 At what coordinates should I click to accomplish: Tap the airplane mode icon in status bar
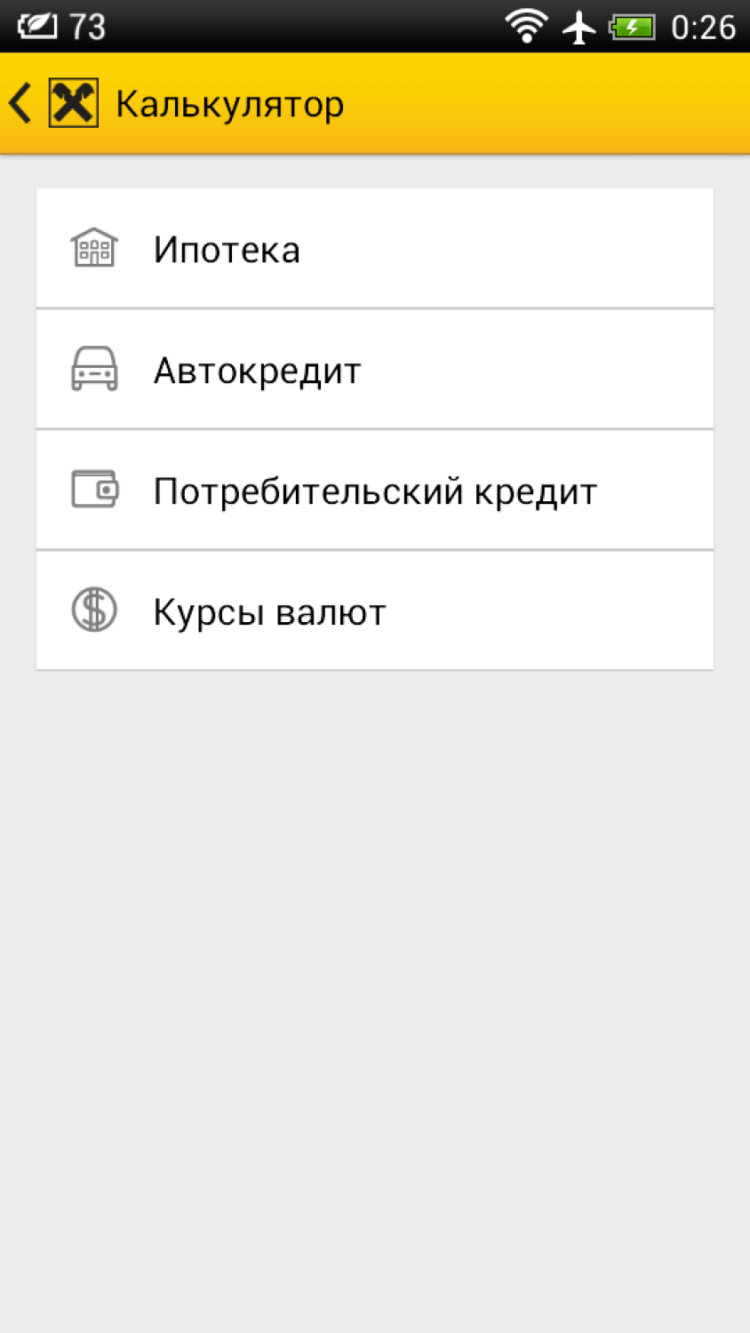[579, 26]
